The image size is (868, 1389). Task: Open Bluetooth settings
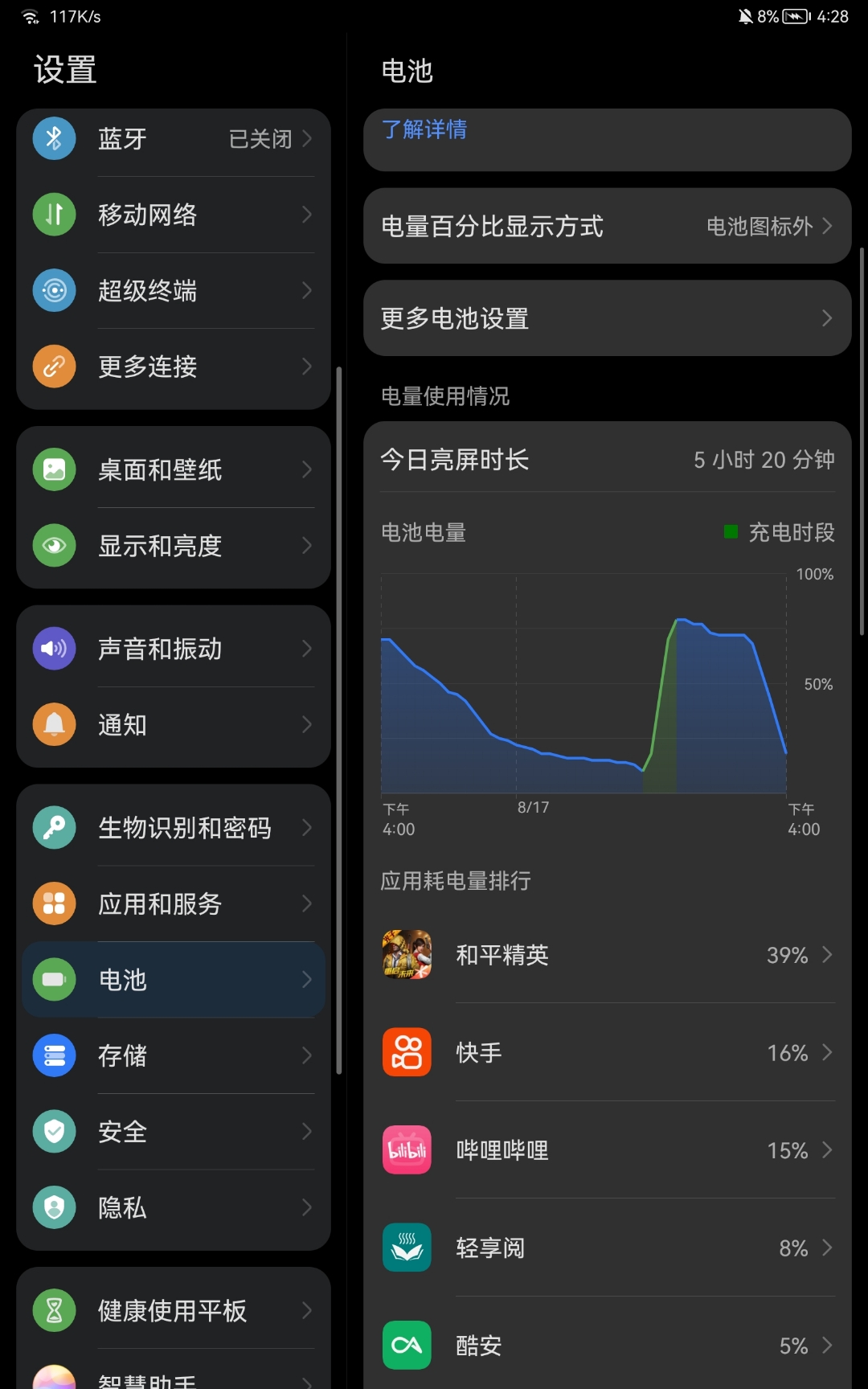click(x=173, y=139)
